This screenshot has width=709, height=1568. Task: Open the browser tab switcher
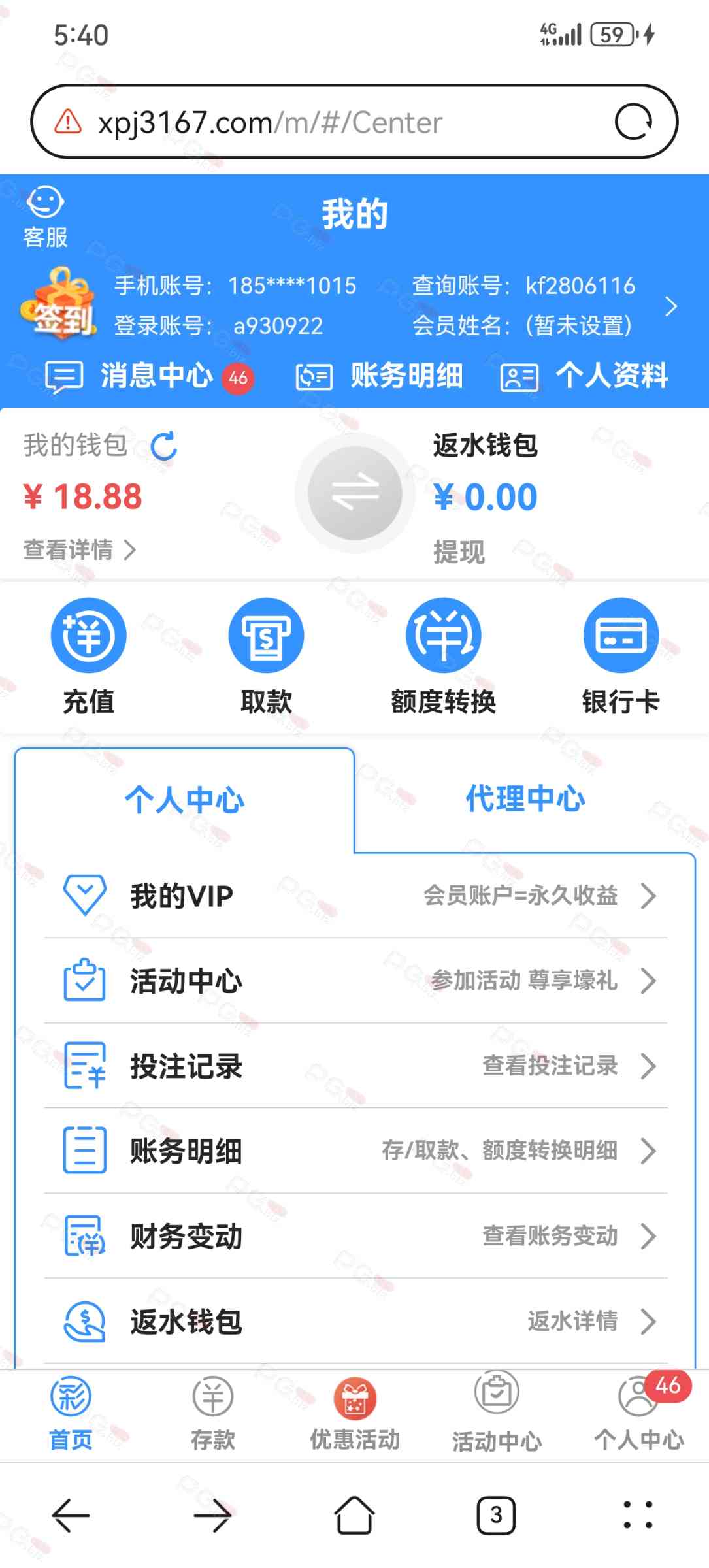(x=496, y=1515)
